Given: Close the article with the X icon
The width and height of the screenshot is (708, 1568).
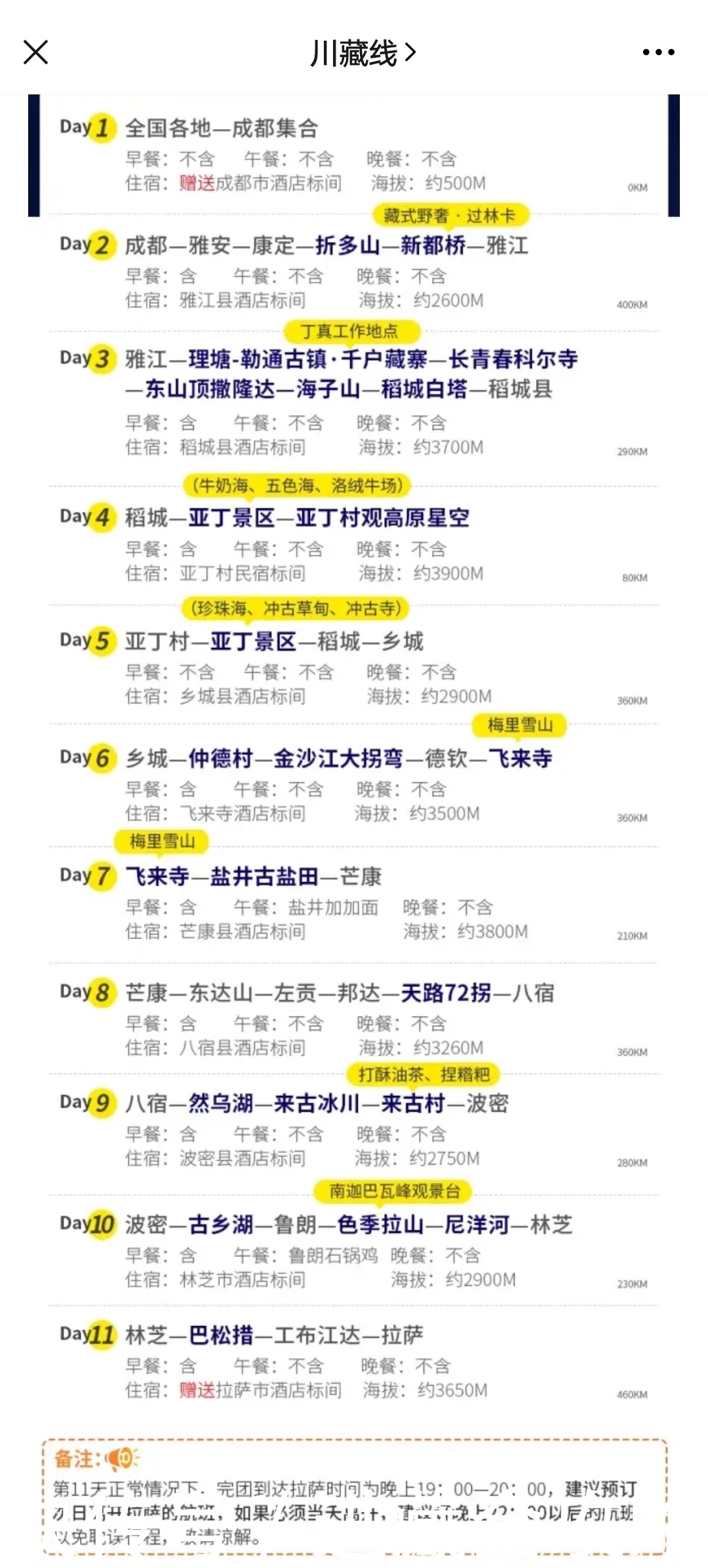Looking at the screenshot, I should (x=35, y=52).
